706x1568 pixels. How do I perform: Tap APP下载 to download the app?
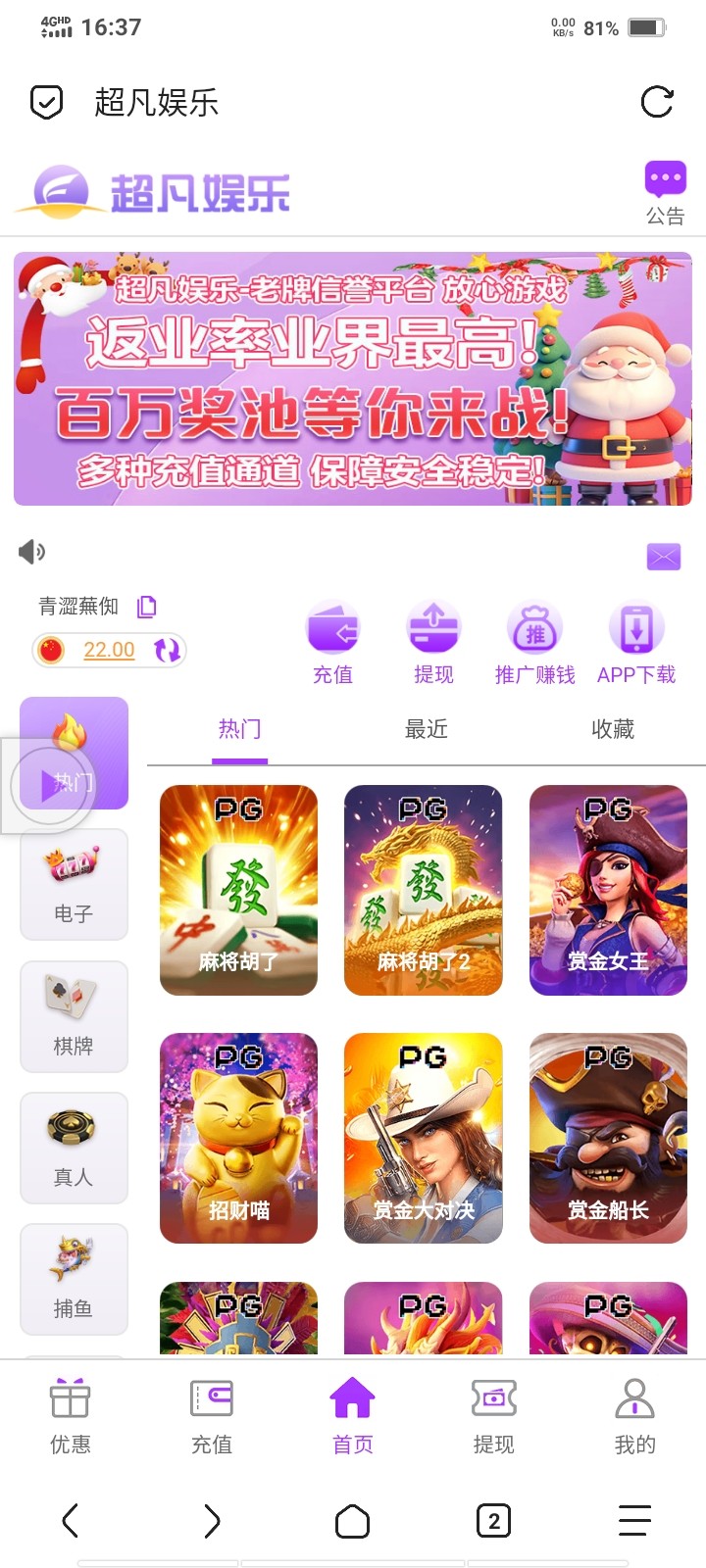636,643
